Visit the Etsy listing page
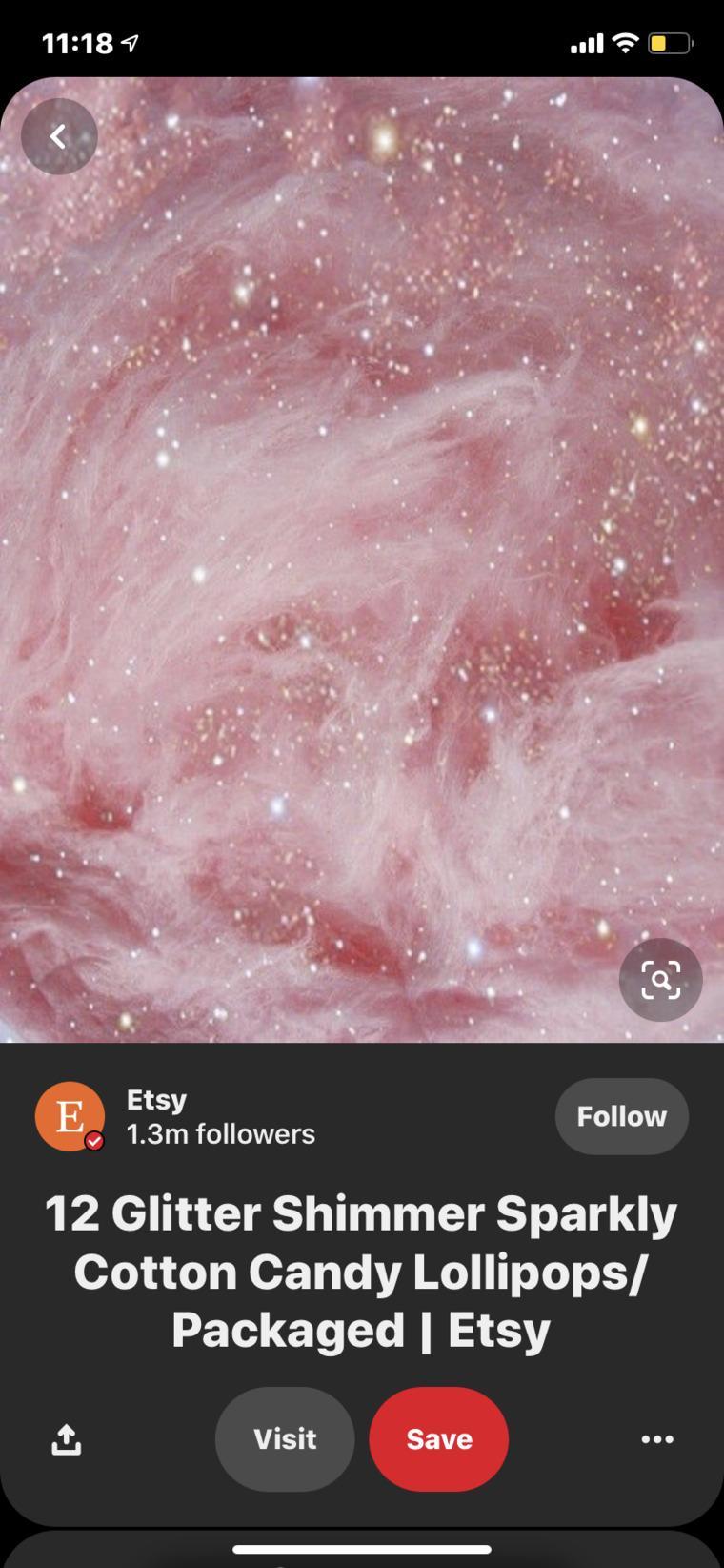Viewport: 724px width, 1568px height. tap(285, 1438)
